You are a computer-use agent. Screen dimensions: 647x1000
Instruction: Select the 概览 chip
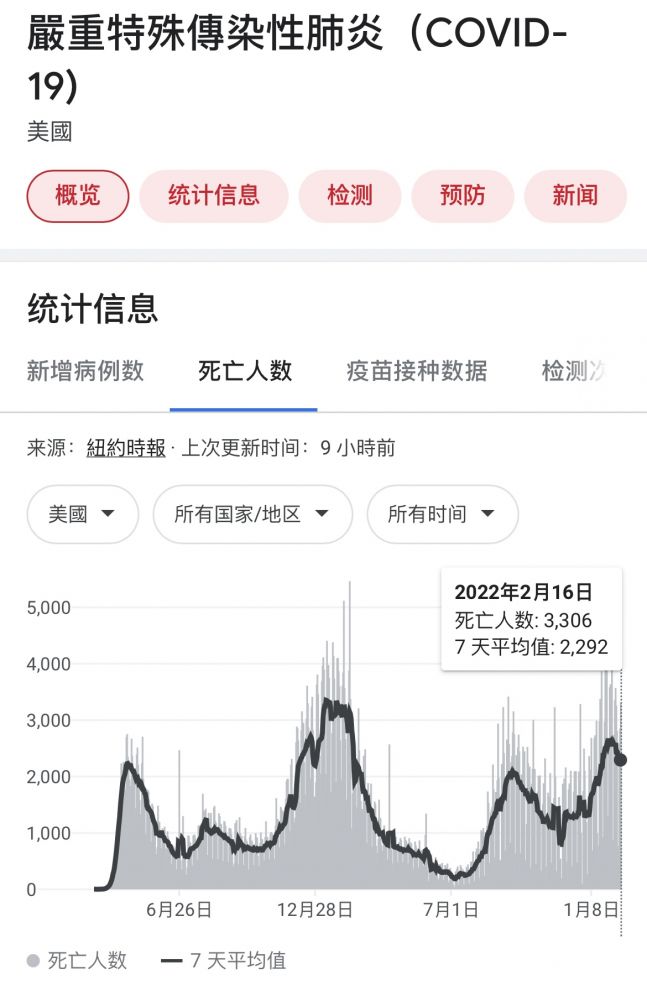[78, 196]
